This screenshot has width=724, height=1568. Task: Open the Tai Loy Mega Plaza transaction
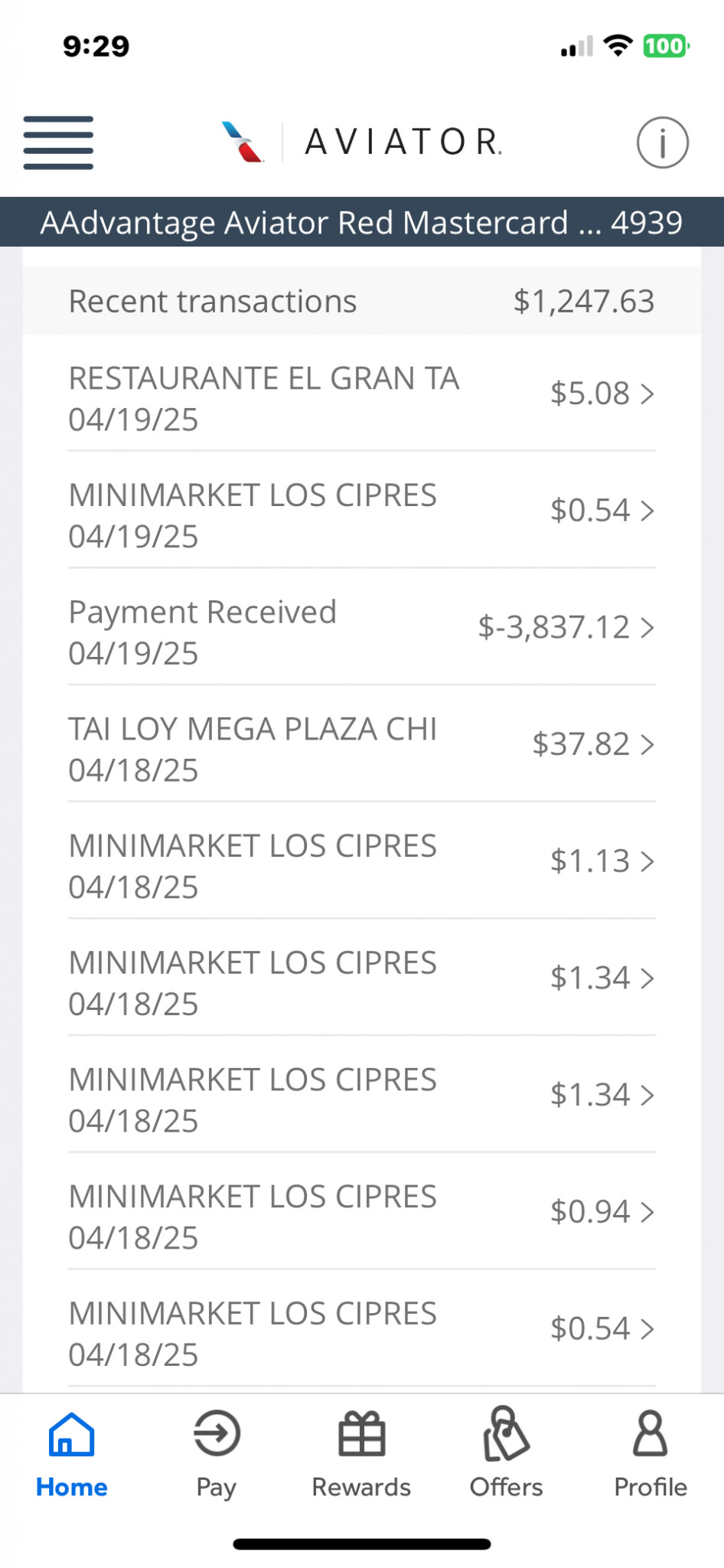tap(362, 744)
